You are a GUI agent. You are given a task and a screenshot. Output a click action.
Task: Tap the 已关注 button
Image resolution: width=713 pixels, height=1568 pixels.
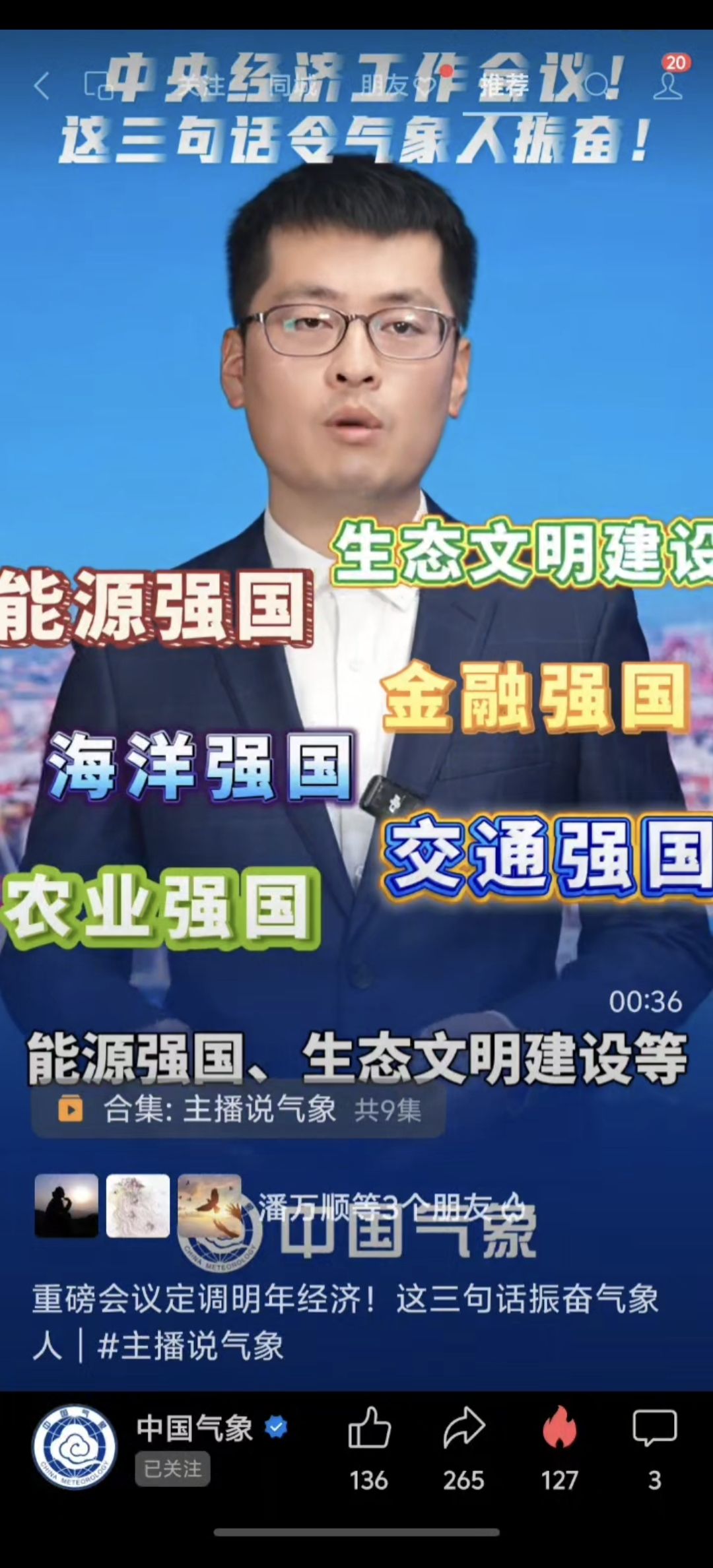pyautogui.click(x=172, y=1468)
